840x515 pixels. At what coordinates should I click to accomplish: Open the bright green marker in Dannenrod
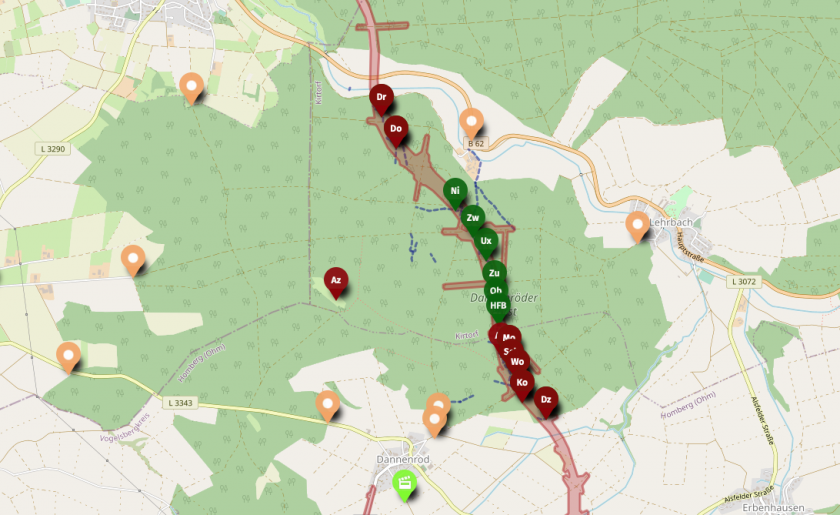(404, 482)
